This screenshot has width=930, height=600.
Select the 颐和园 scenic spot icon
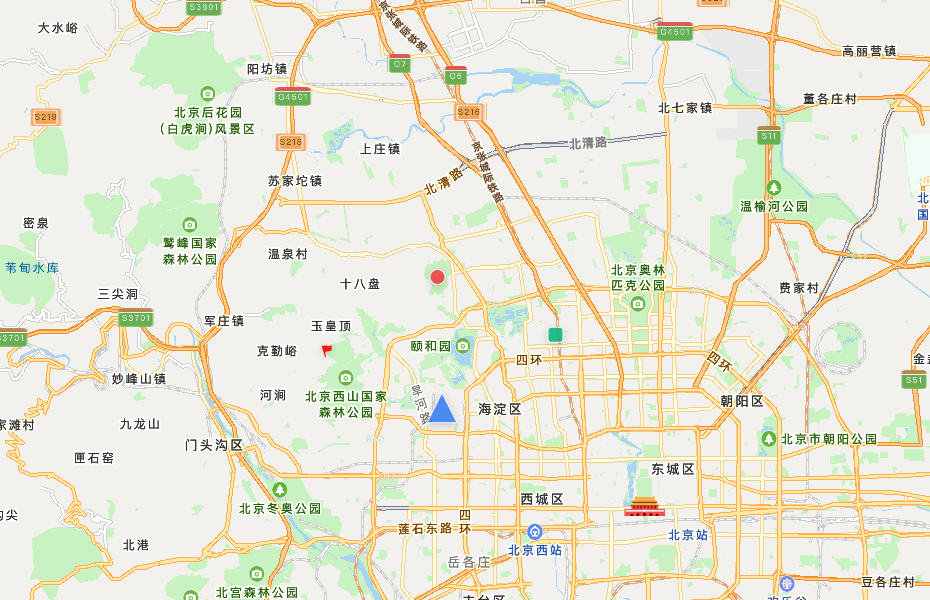pyautogui.click(x=462, y=346)
